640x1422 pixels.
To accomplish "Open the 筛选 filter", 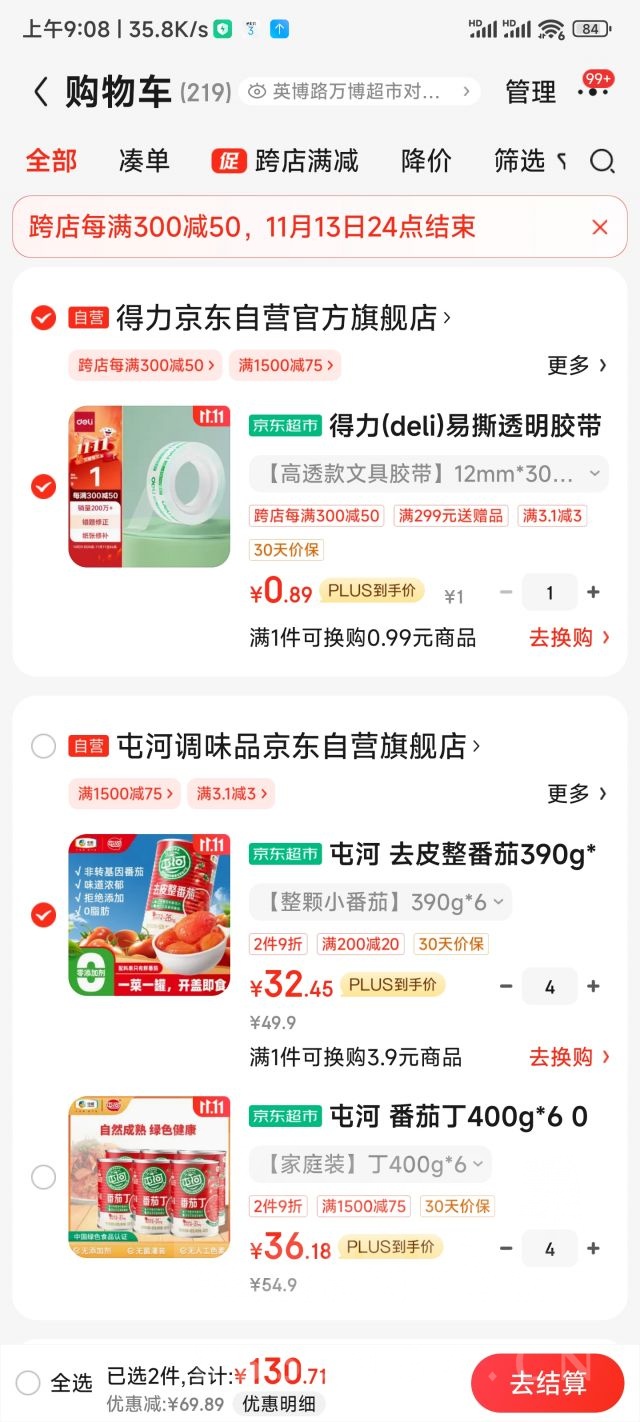I will [x=521, y=161].
